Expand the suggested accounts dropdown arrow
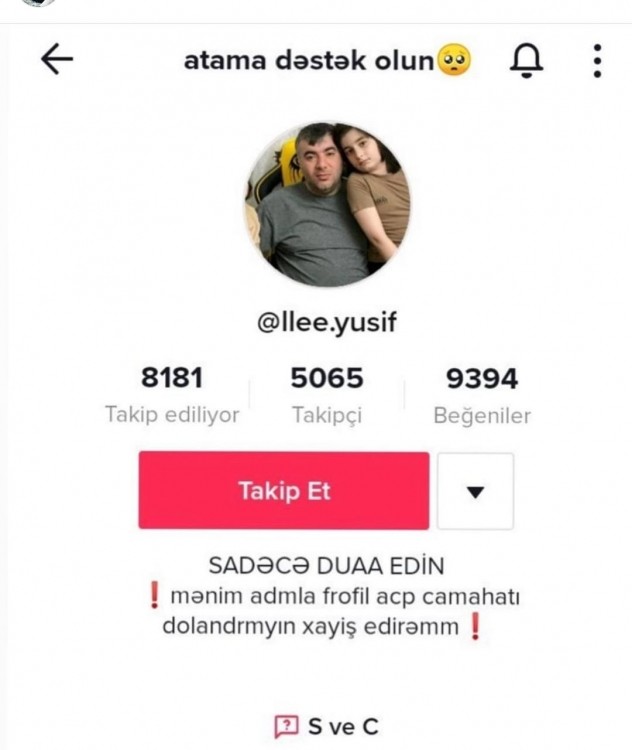 click(475, 491)
